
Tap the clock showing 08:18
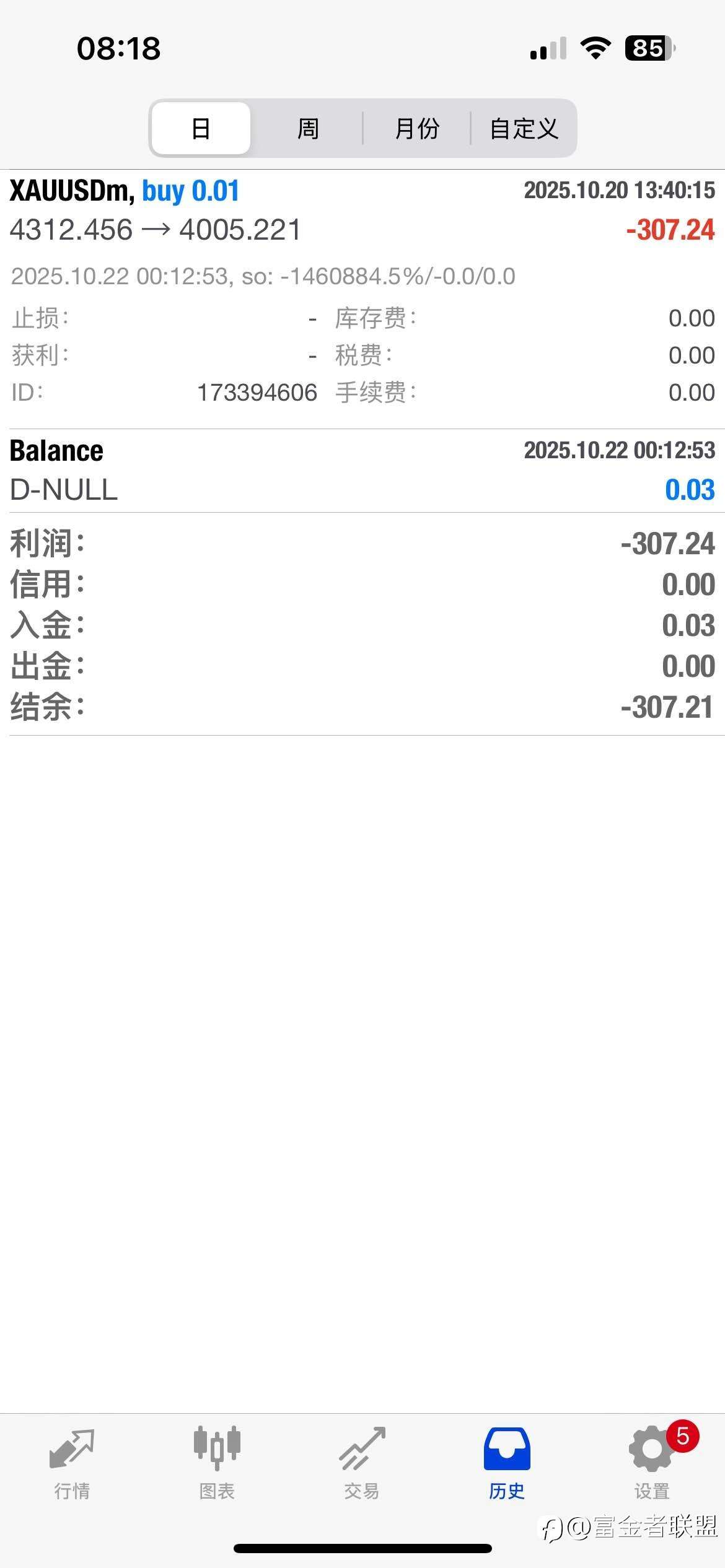120,48
